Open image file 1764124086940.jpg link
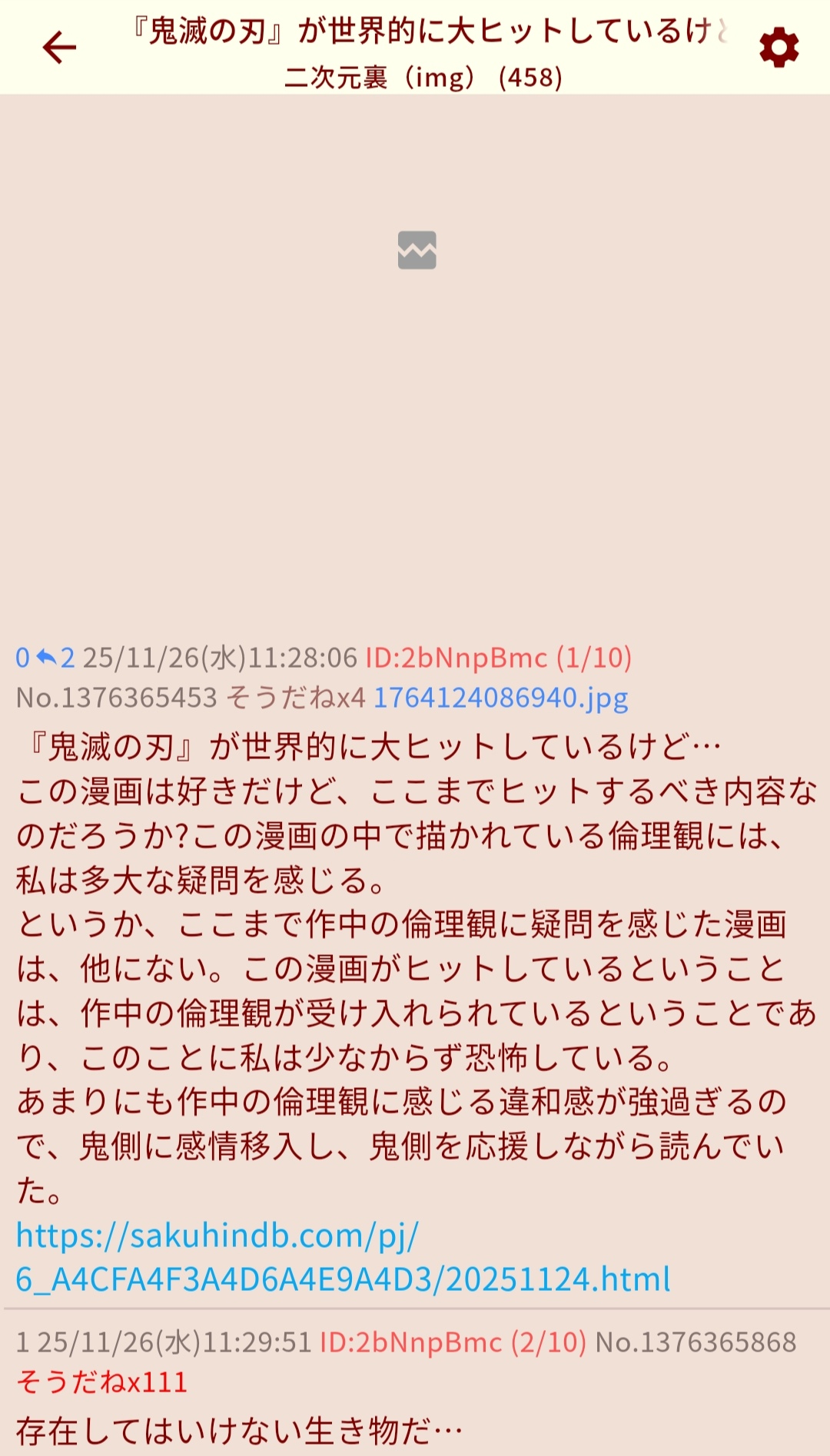 click(x=500, y=698)
